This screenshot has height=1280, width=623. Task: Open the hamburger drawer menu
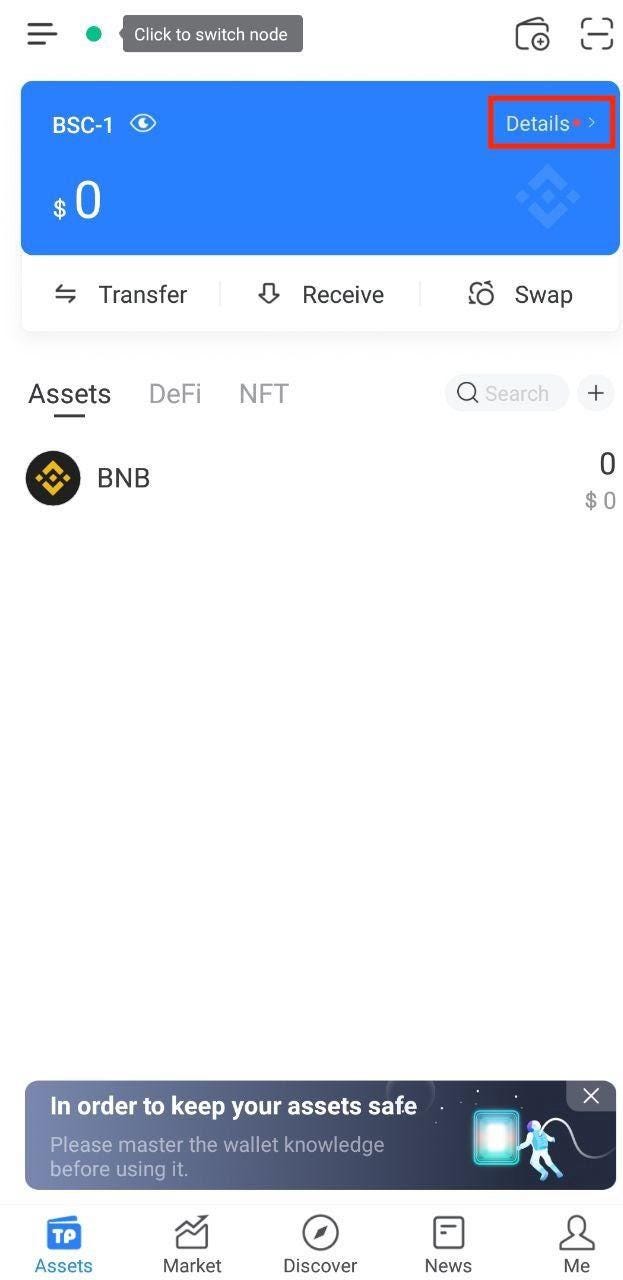click(42, 34)
